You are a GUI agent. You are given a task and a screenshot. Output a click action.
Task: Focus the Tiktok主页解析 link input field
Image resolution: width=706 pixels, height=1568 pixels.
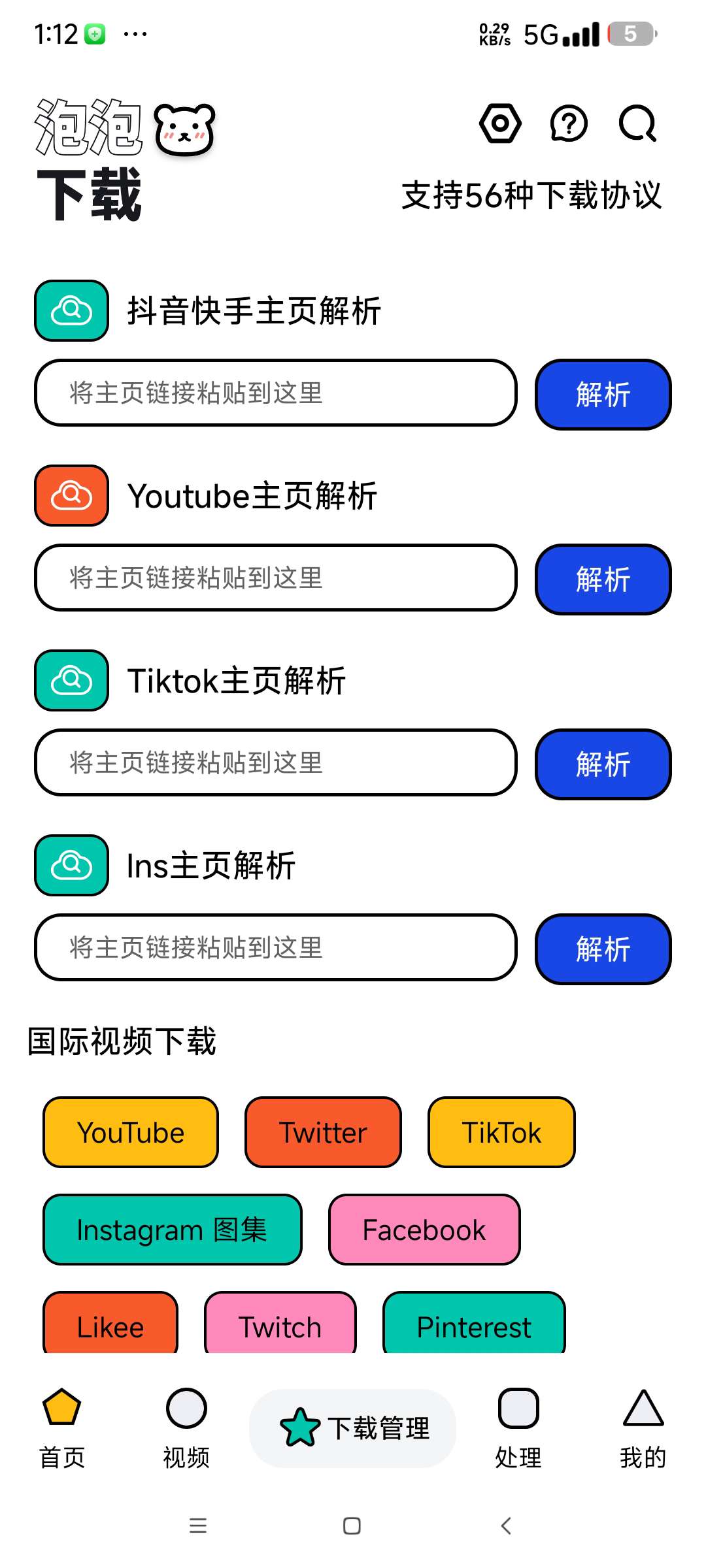tap(275, 762)
